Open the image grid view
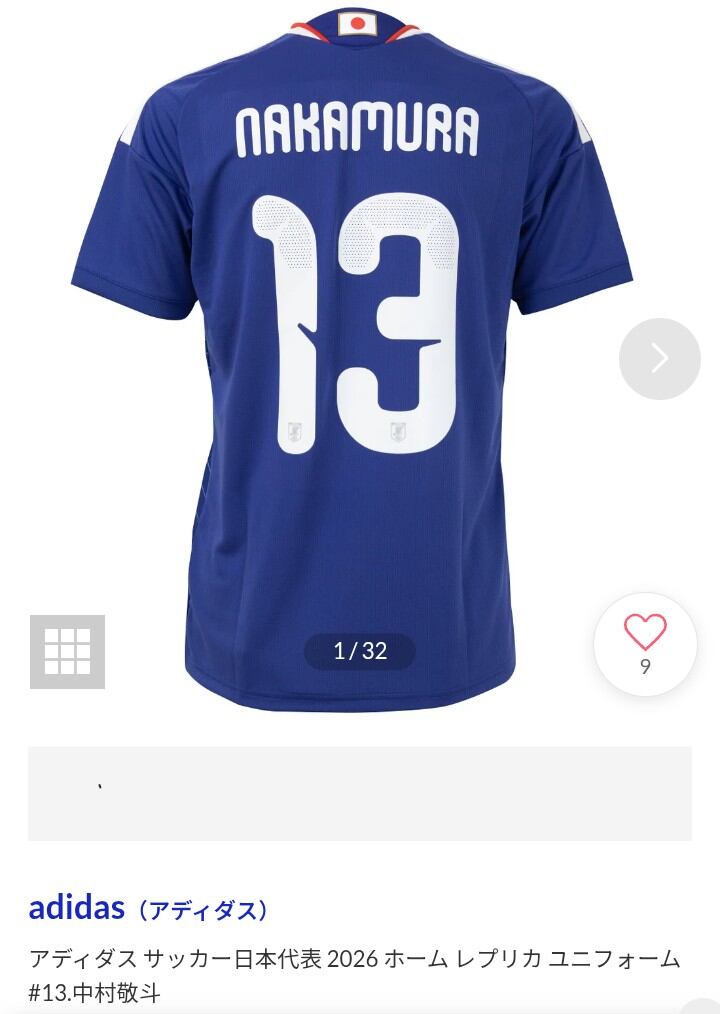The width and height of the screenshot is (720, 1014). click(x=67, y=651)
